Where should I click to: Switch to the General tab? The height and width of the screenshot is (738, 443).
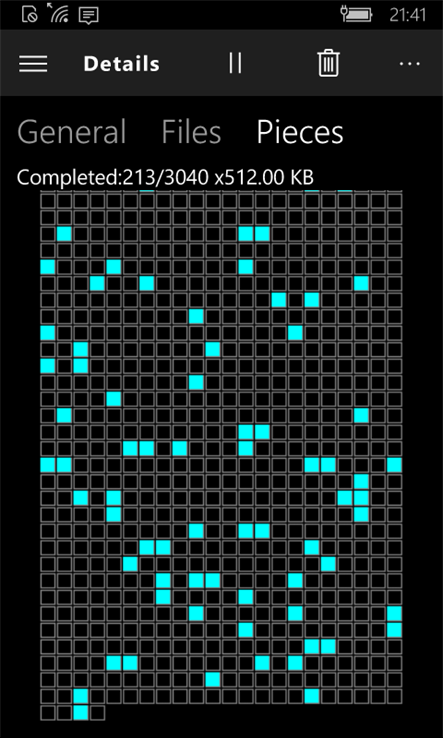(x=72, y=132)
